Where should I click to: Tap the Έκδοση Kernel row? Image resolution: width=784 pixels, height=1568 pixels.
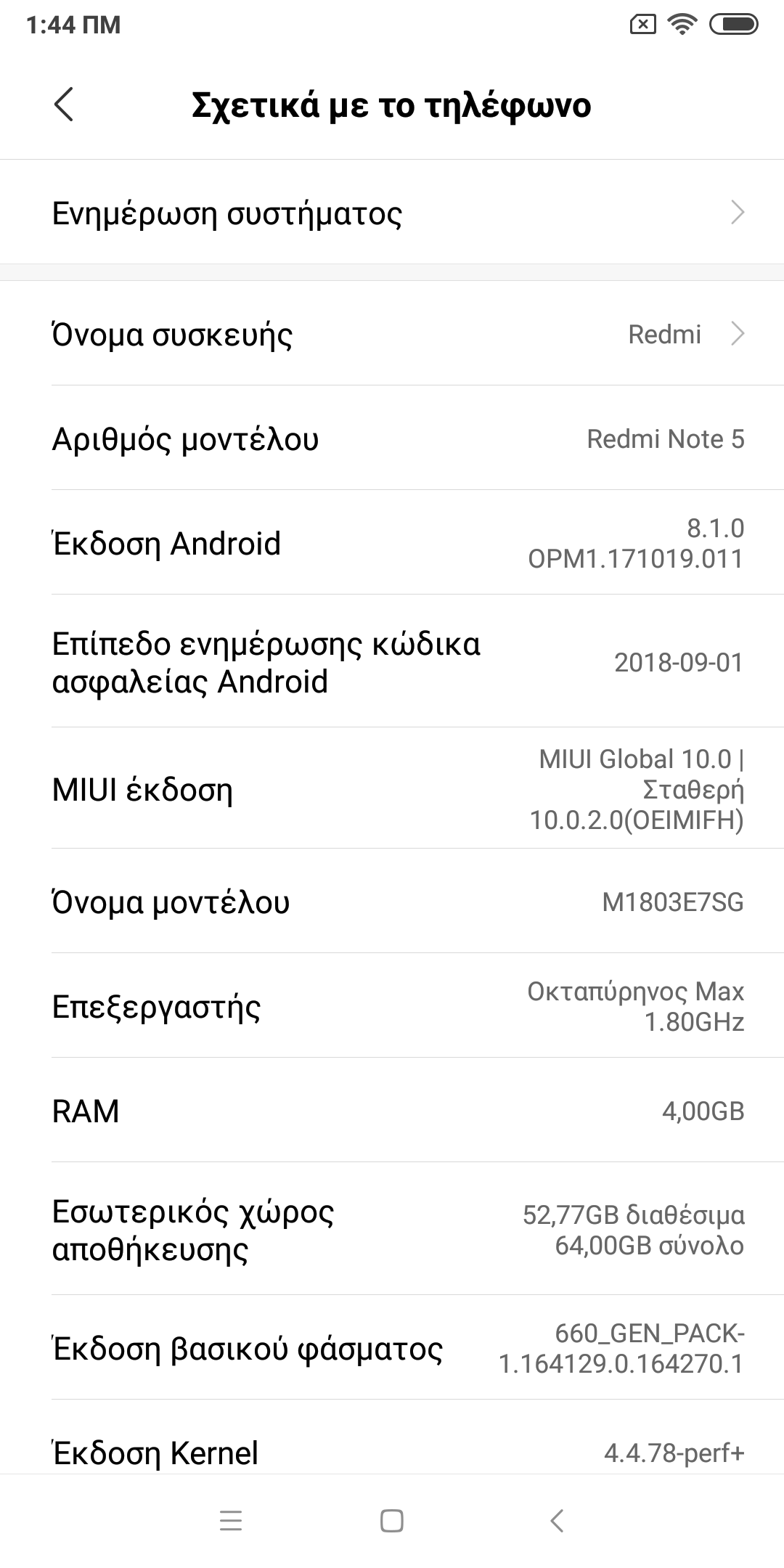(392, 1452)
